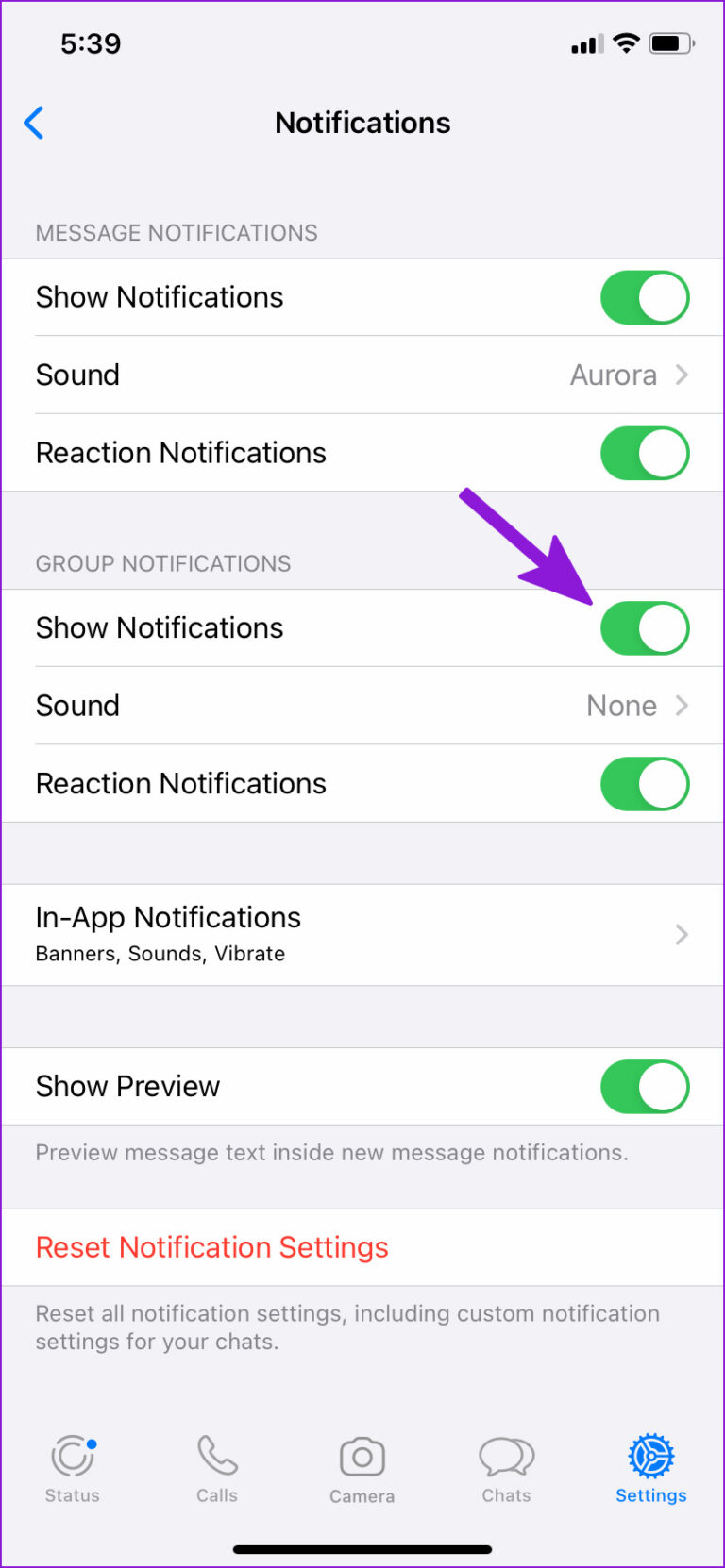
Task: Open the Notifications back navigation
Action: pyautogui.click(x=34, y=123)
